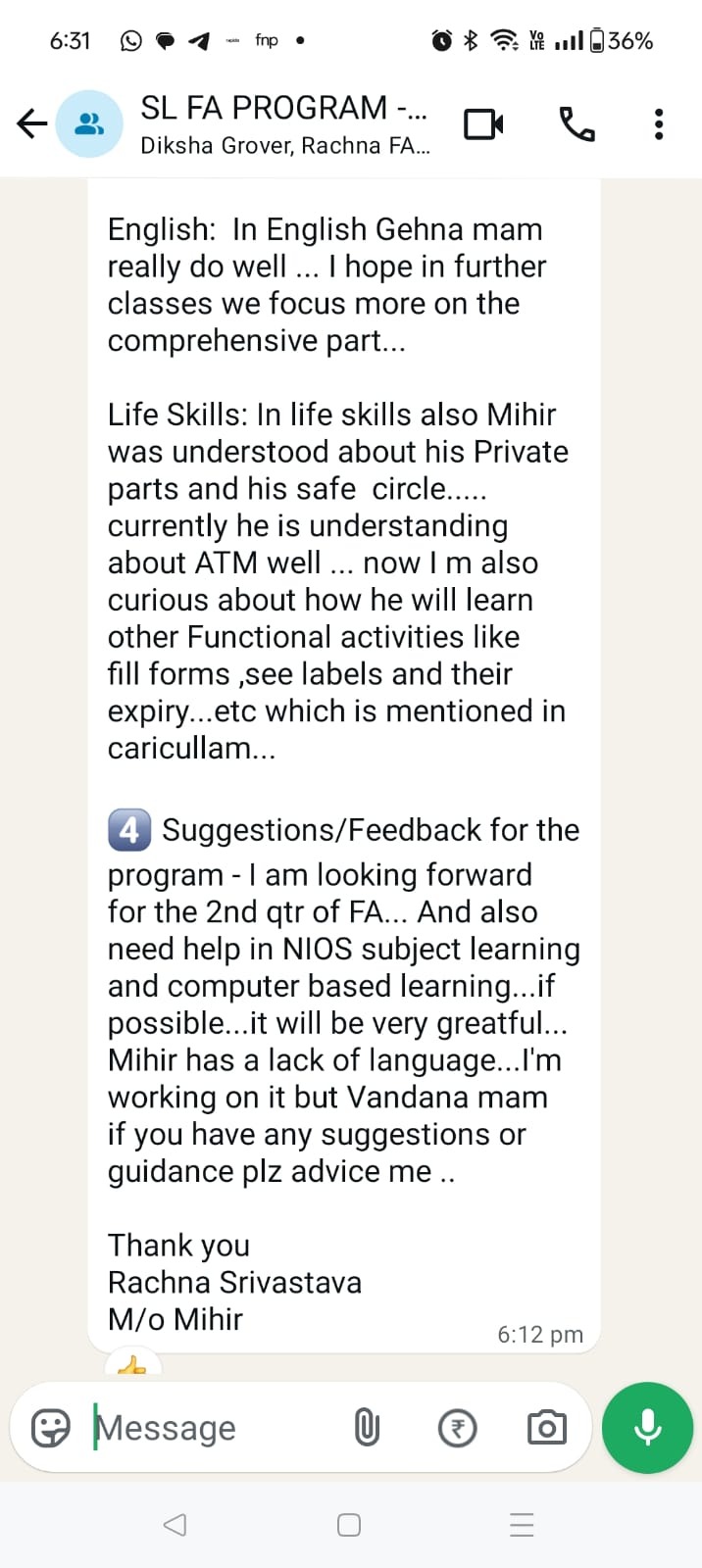Tap the system back button

point(175,1525)
